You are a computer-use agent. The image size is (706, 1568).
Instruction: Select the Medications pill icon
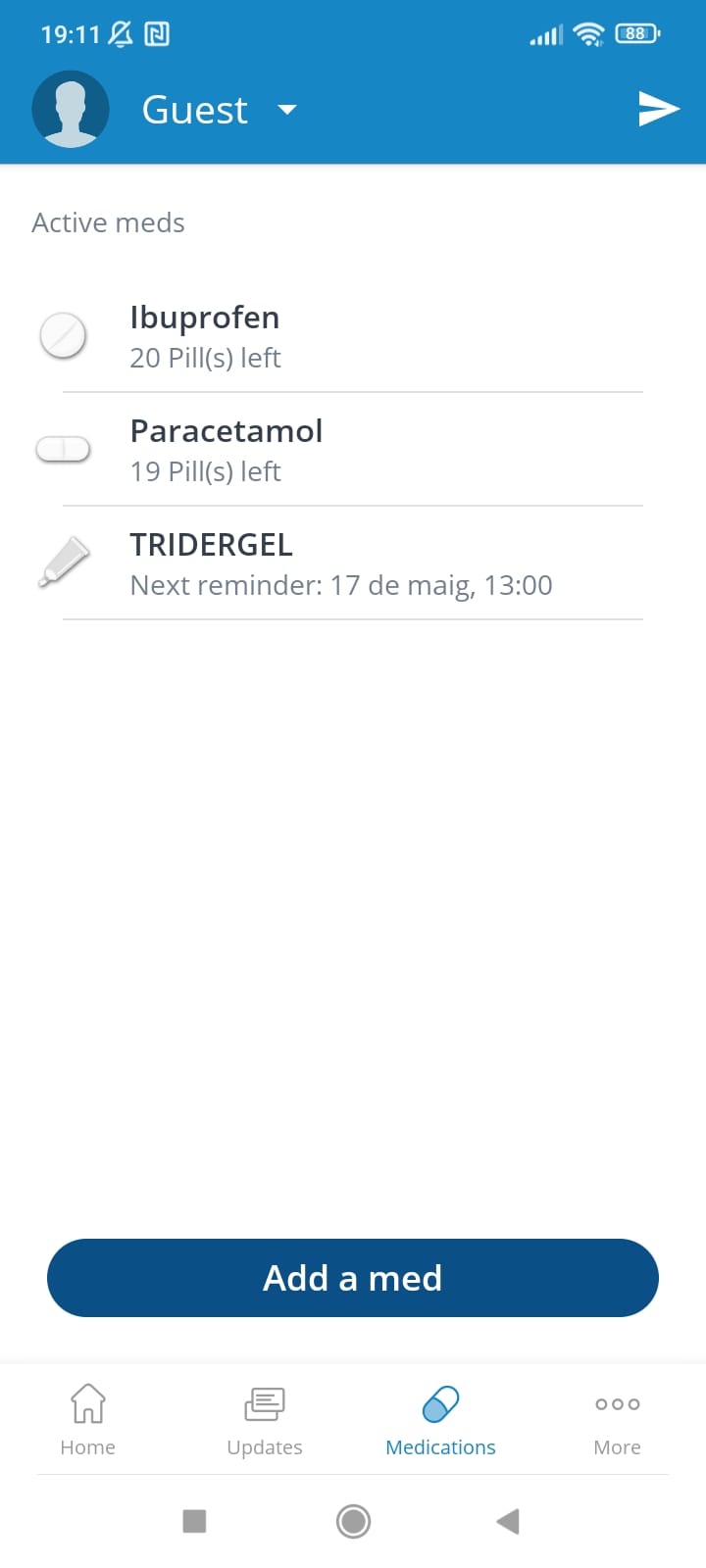tap(440, 1404)
